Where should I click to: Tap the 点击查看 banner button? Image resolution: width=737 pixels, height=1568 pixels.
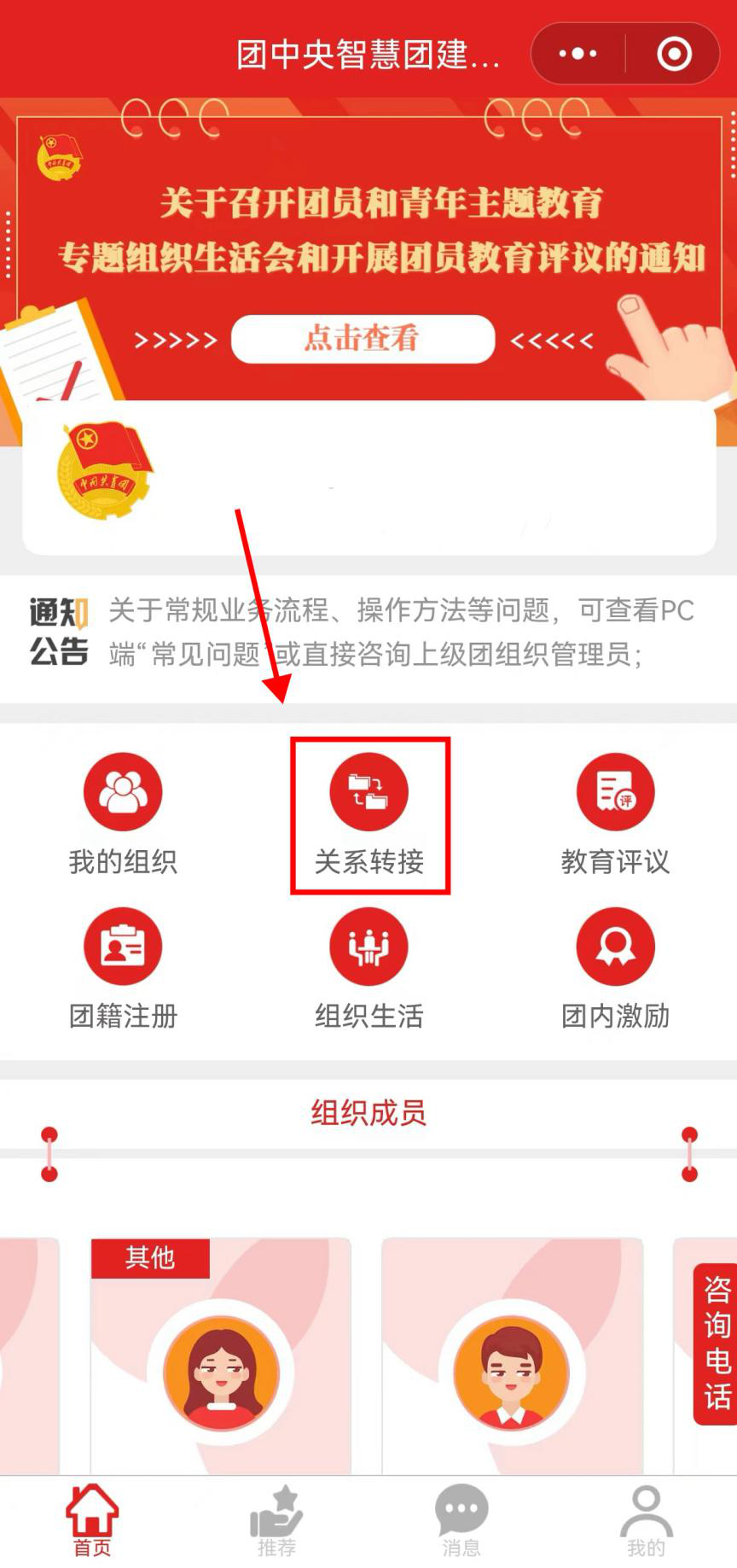click(363, 339)
